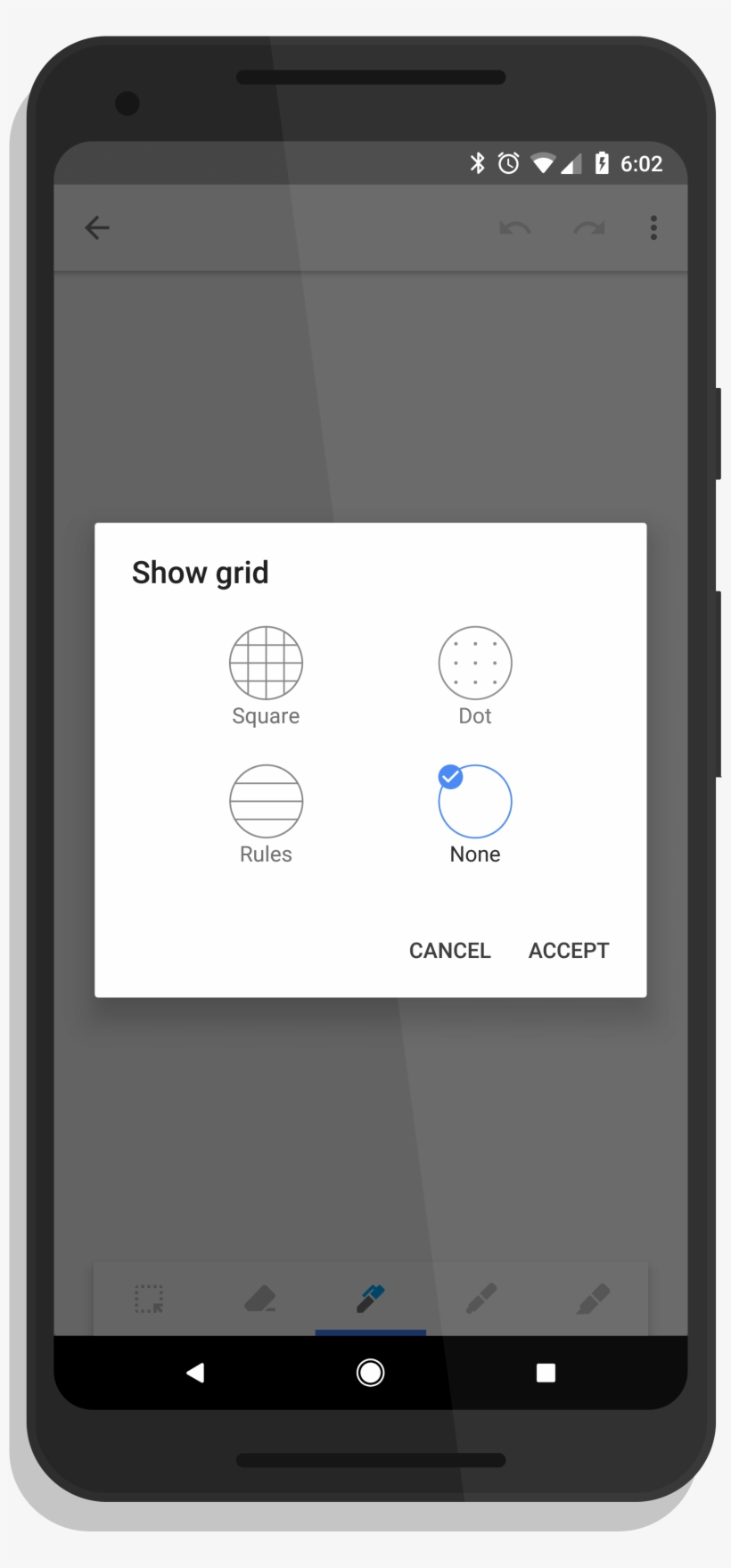Tap ACCEPT to apply grid choice
The width and height of the screenshot is (731, 1568).
568,950
